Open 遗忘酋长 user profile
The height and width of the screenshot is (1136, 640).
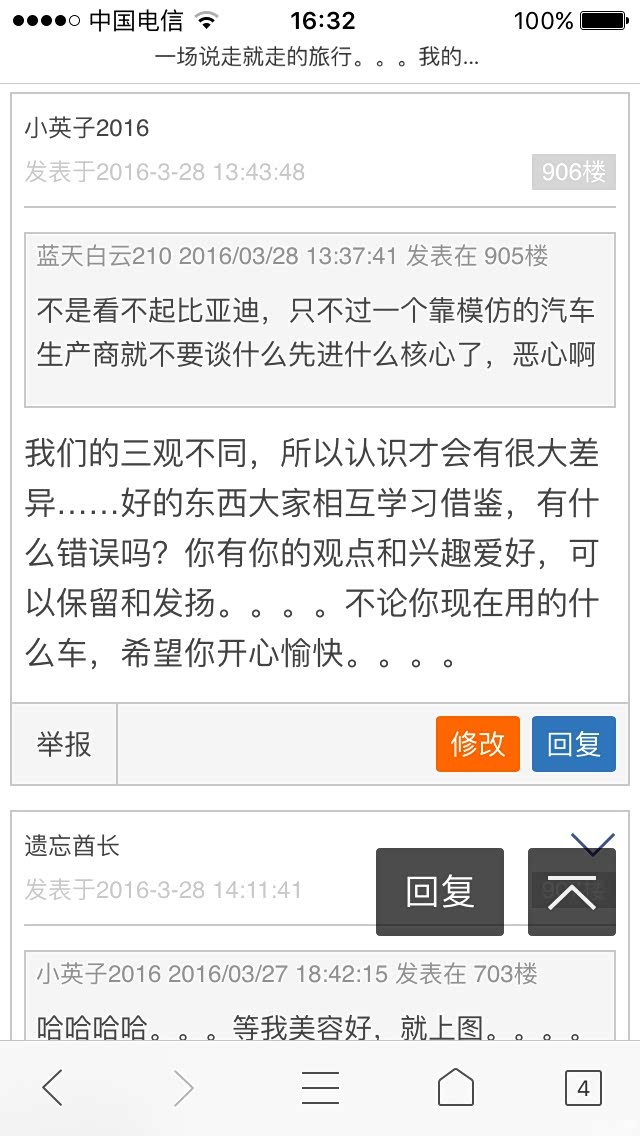72,846
